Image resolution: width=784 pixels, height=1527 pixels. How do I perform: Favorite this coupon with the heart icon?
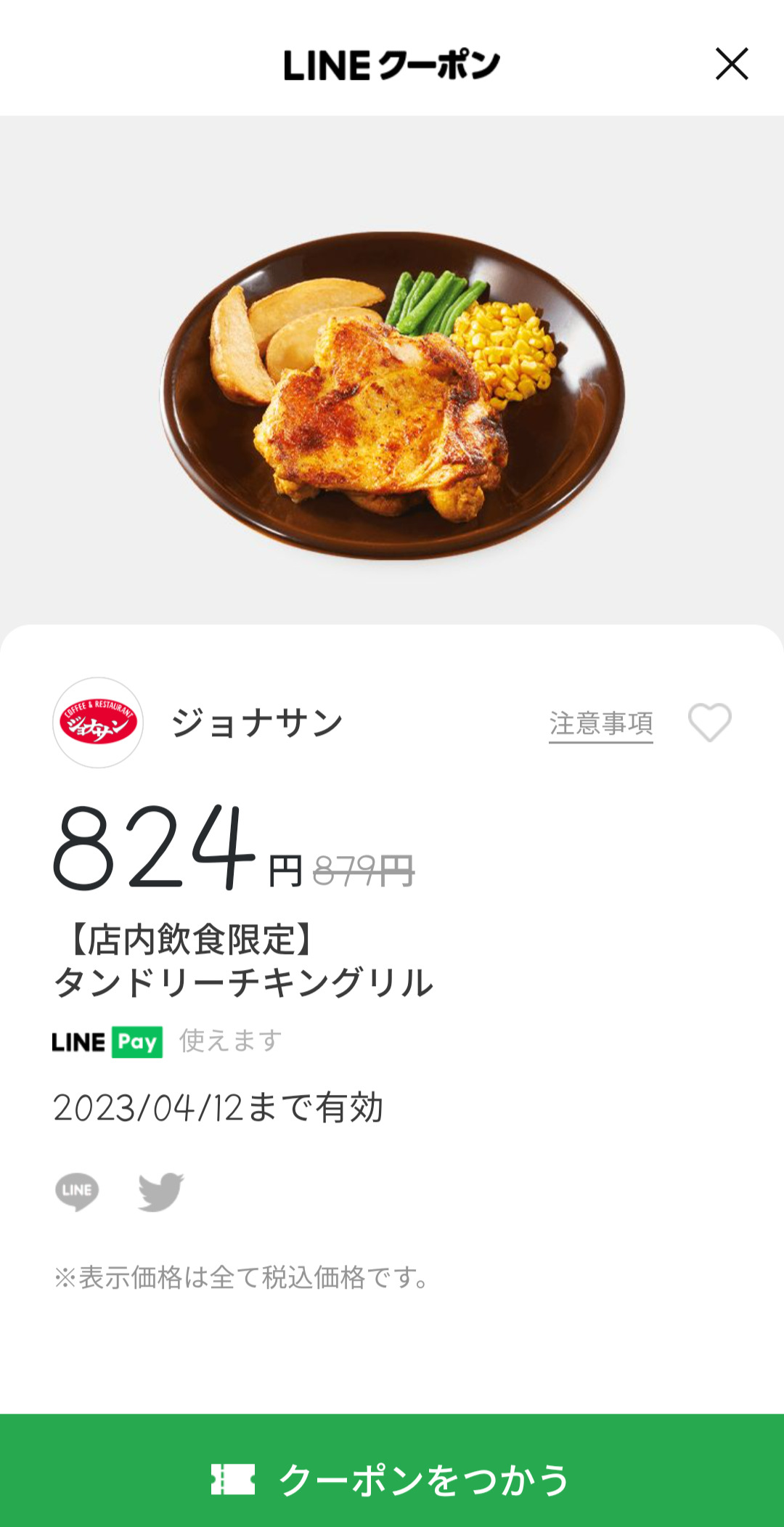[709, 722]
